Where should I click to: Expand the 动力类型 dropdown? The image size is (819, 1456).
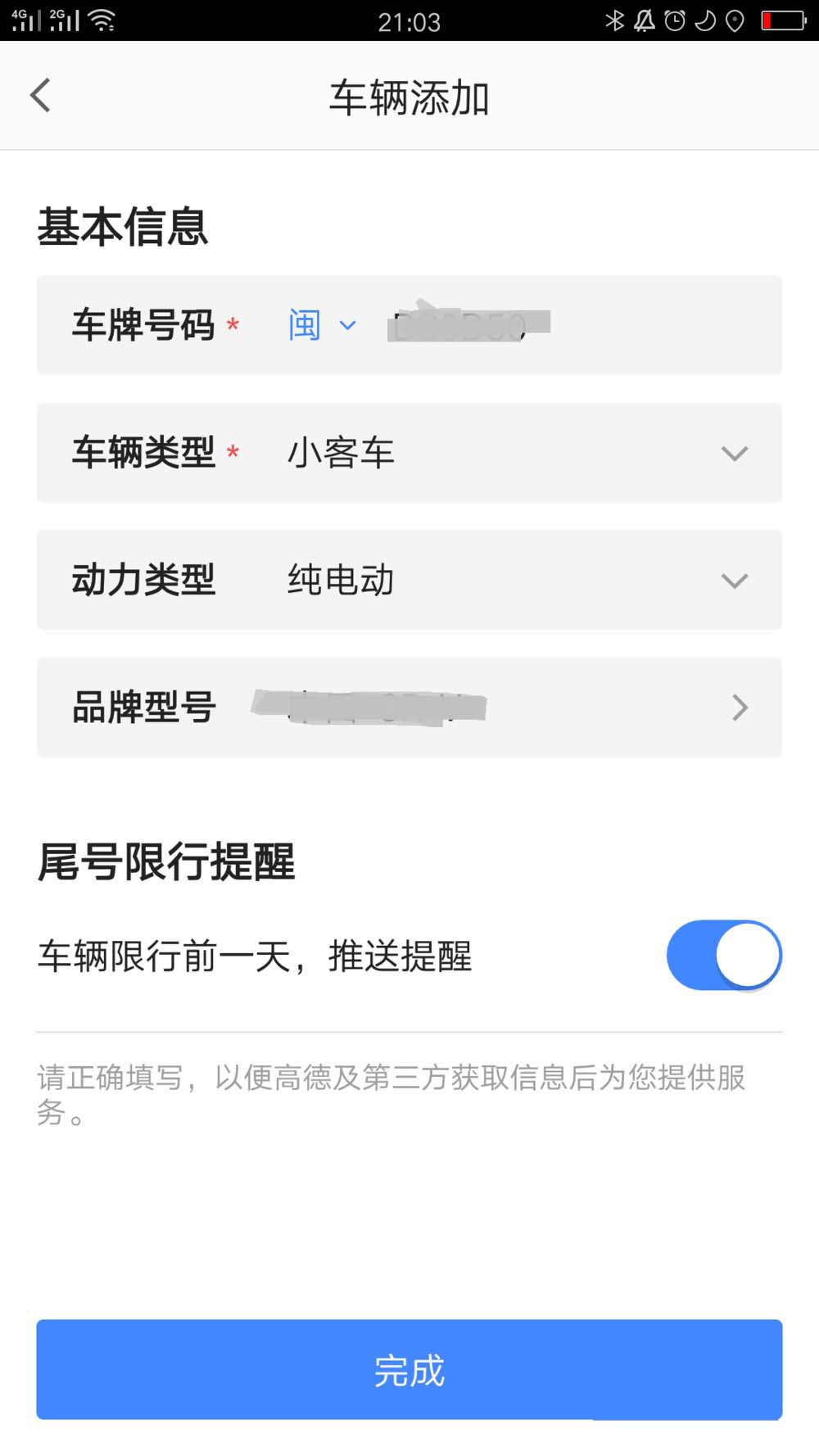(734, 581)
